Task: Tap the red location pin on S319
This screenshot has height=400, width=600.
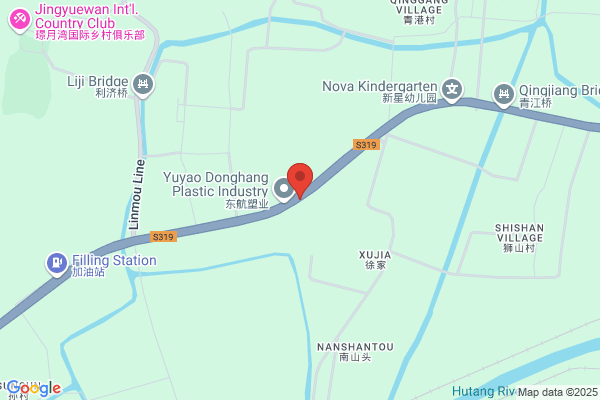Action: [x=300, y=180]
